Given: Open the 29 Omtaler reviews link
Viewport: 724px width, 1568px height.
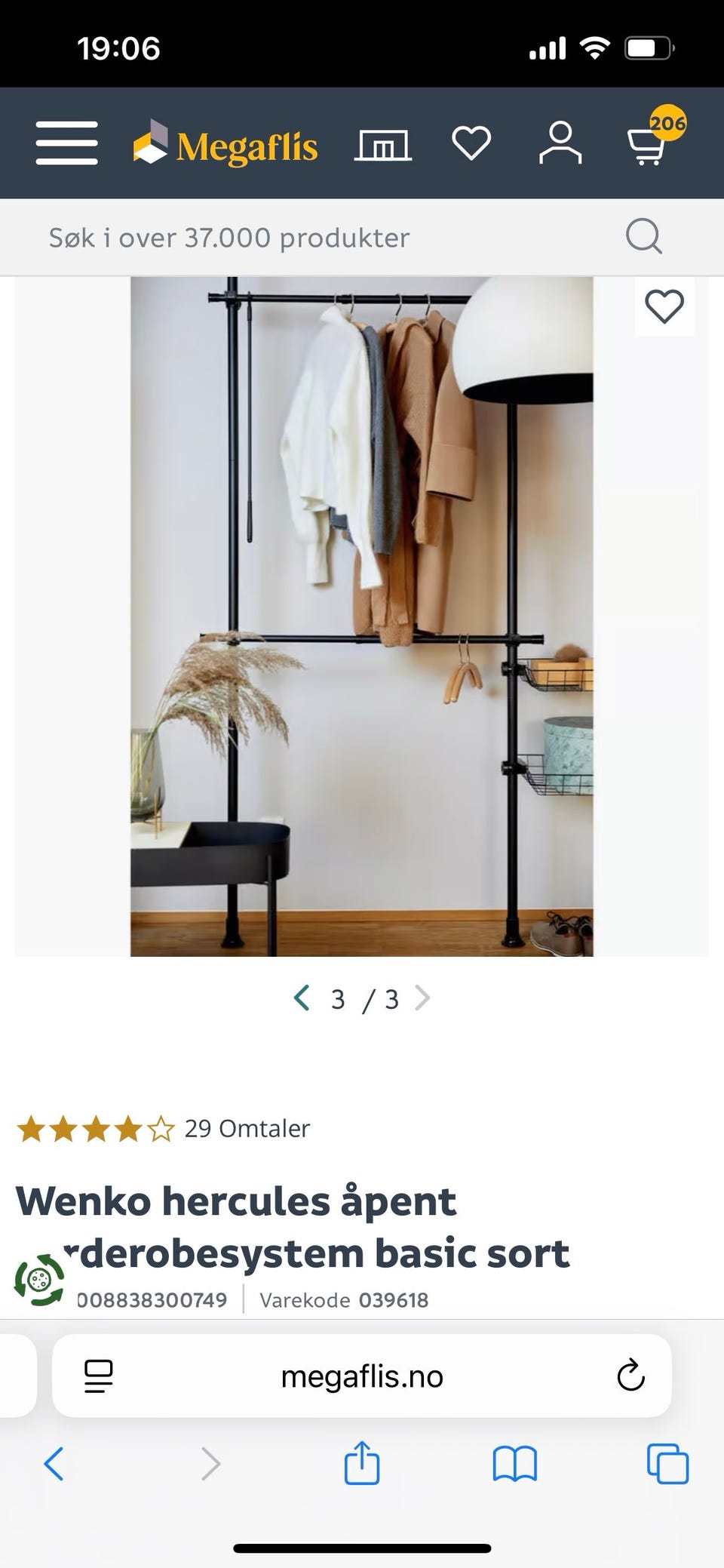Looking at the screenshot, I should (248, 1129).
